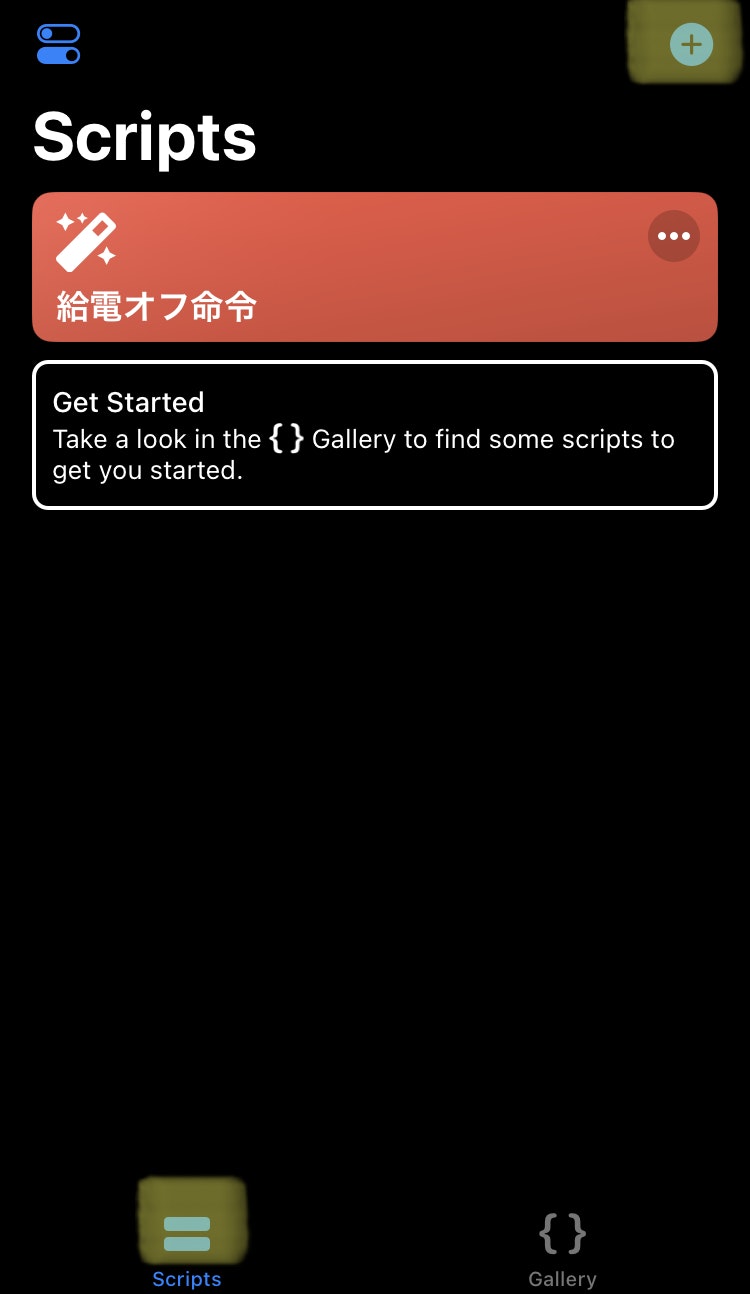Screen dimensions: 750x1294
Task: Open the Get Started card
Action: pyautogui.click(x=375, y=435)
